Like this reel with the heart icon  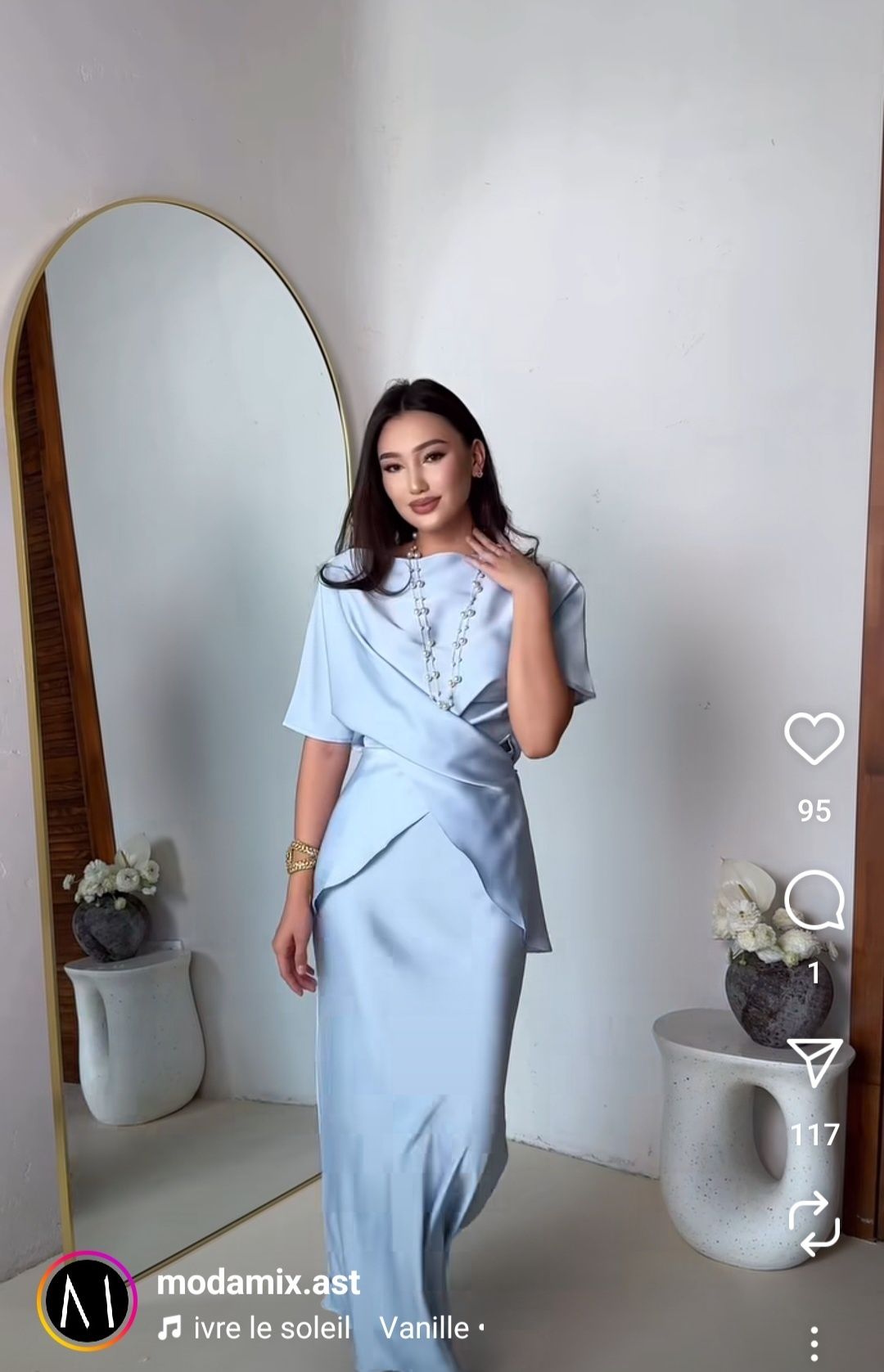click(x=814, y=738)
